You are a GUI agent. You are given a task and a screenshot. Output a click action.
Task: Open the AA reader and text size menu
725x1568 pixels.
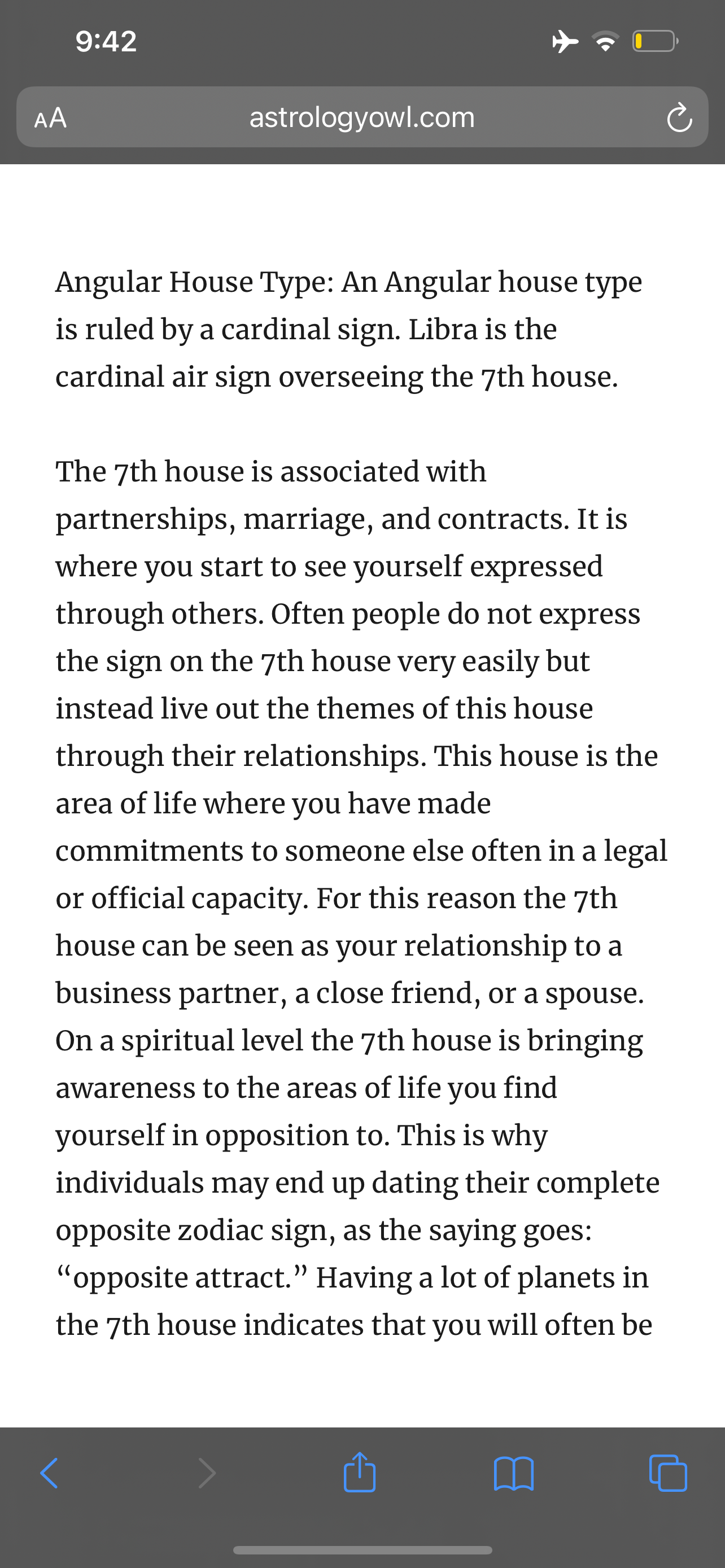click(50, 117)
